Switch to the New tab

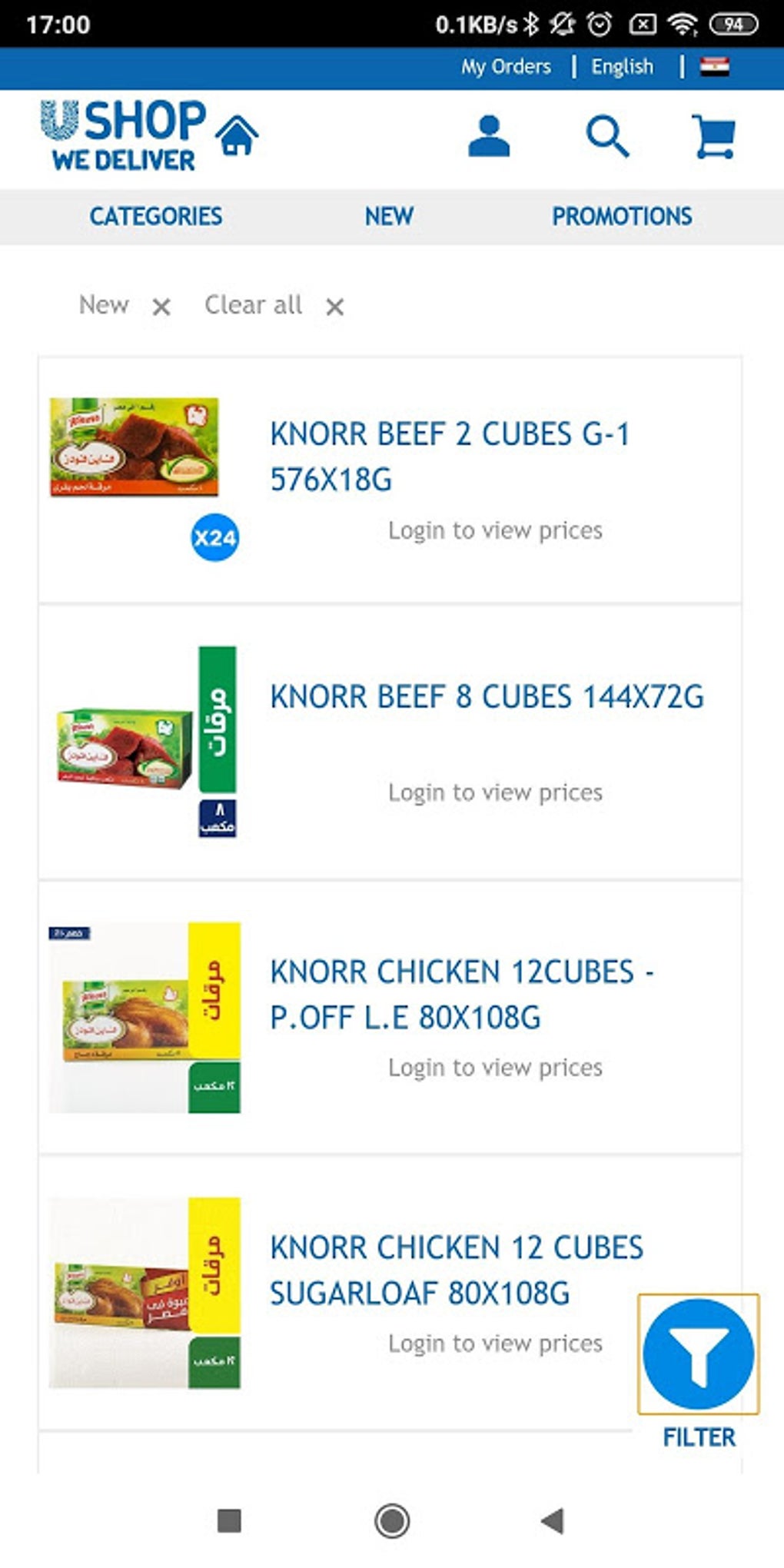point(389,216)
